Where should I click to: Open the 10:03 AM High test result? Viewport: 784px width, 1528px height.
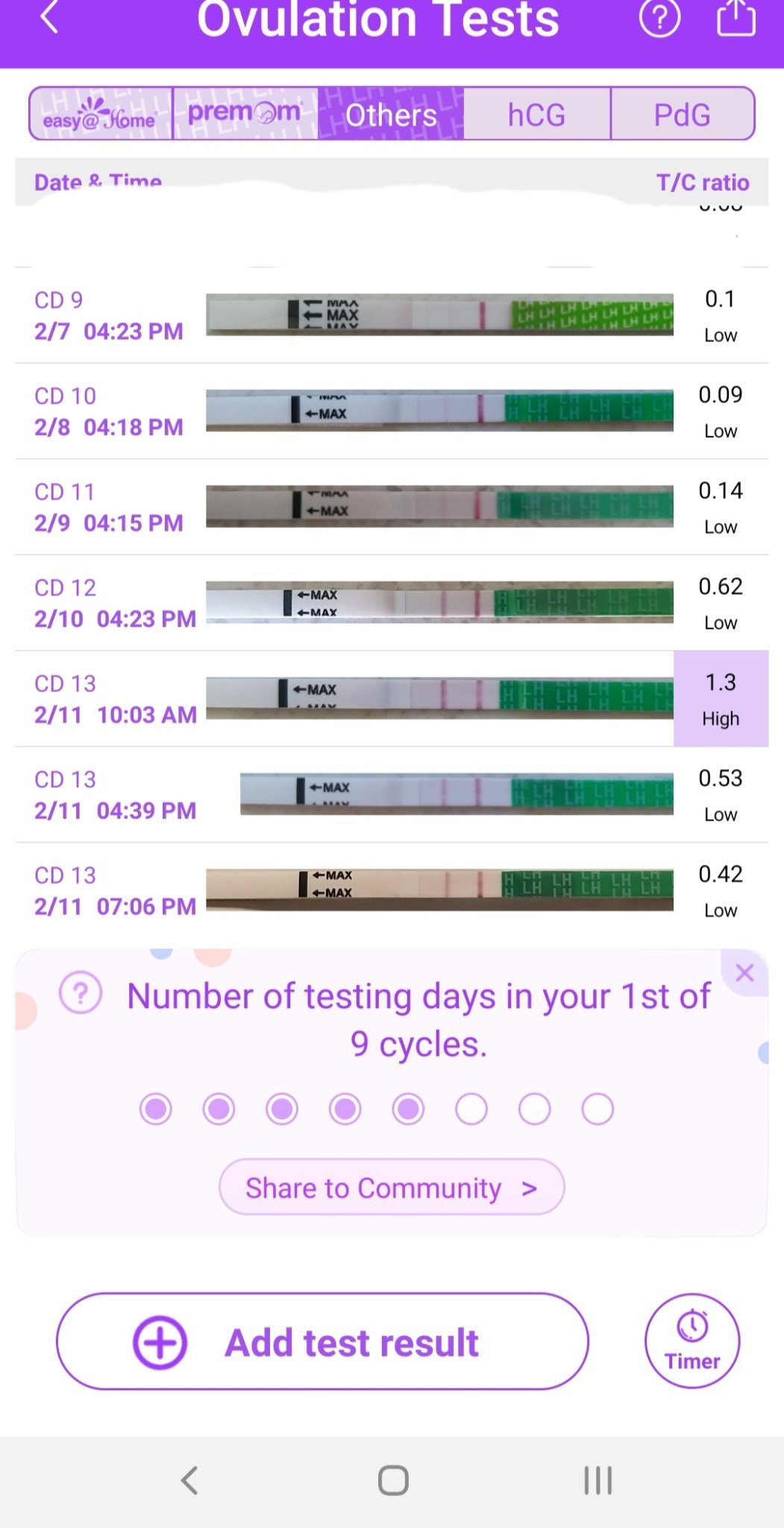pyautogui.click(x=392, y=699)
